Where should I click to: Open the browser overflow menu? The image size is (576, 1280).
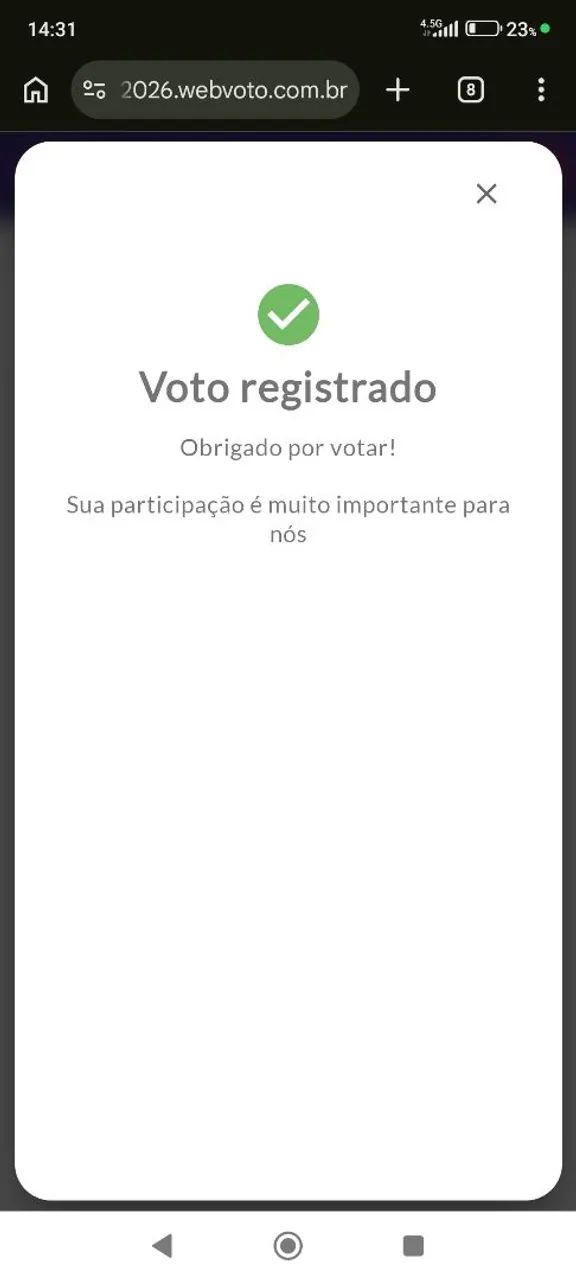click(x=541, y=90)
